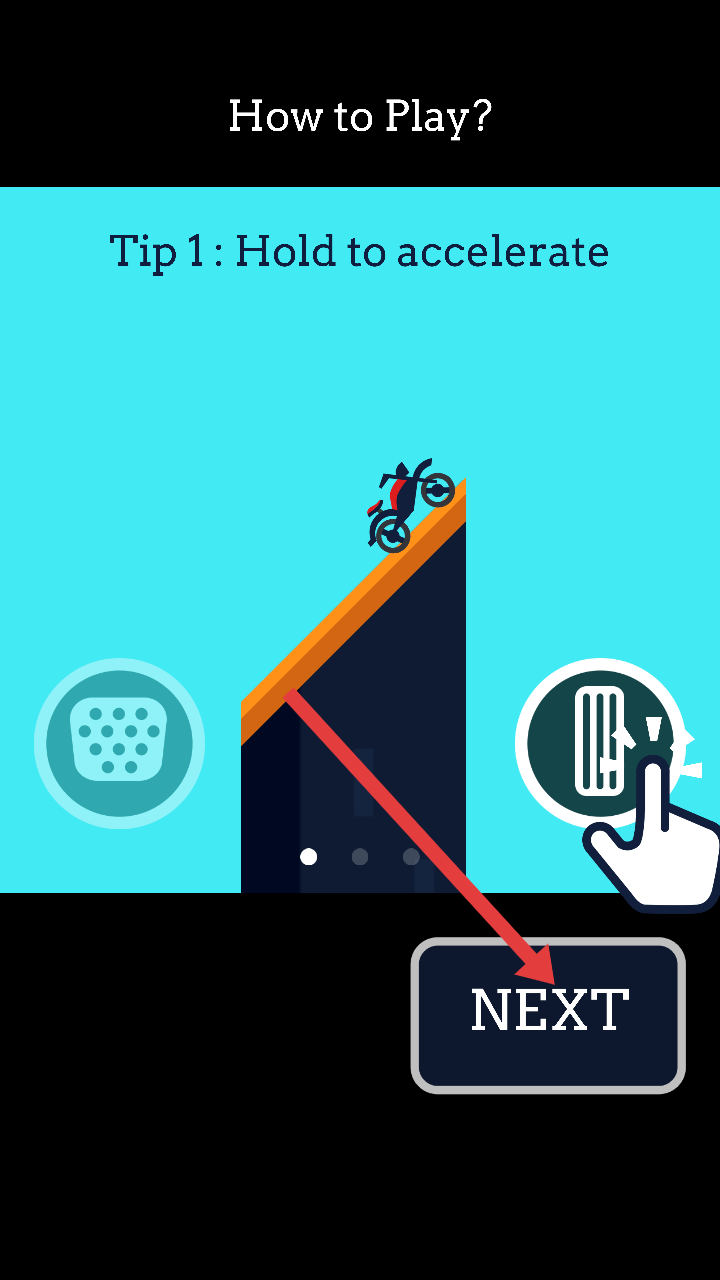
Task: Tap the brake pedal button
Action: (x=119, y=743)
